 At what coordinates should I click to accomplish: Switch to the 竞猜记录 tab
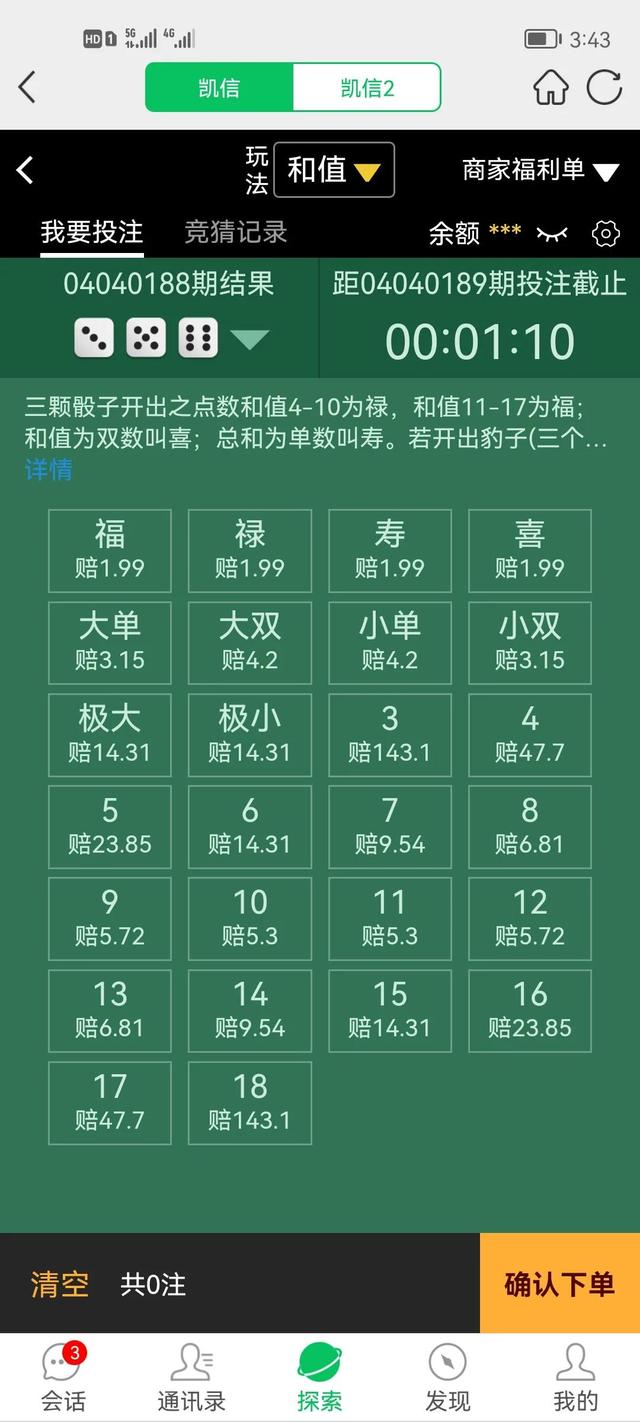click(236, 232)
